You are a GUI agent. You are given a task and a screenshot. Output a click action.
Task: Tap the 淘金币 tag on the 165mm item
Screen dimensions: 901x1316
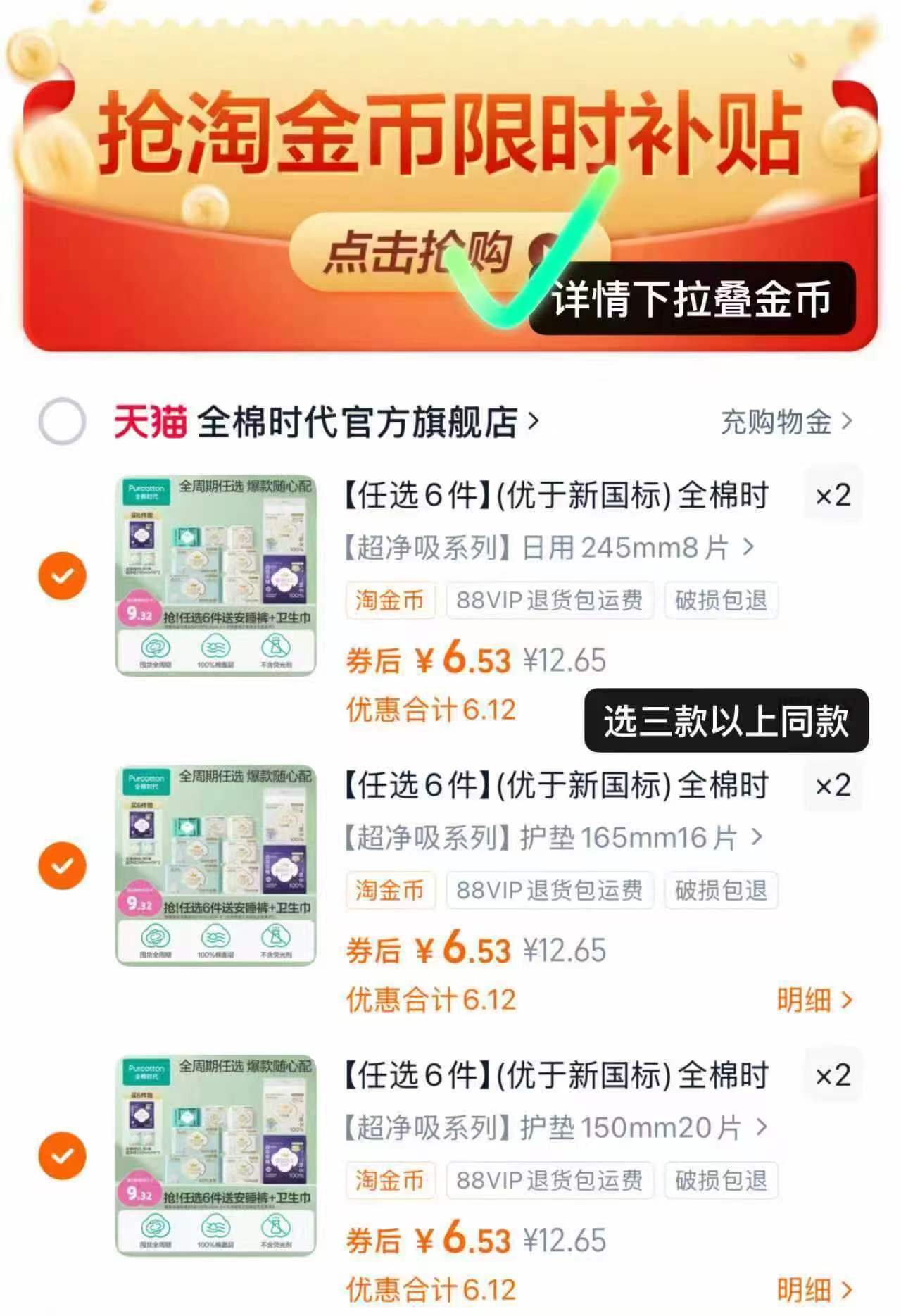(x=390, y=891)
